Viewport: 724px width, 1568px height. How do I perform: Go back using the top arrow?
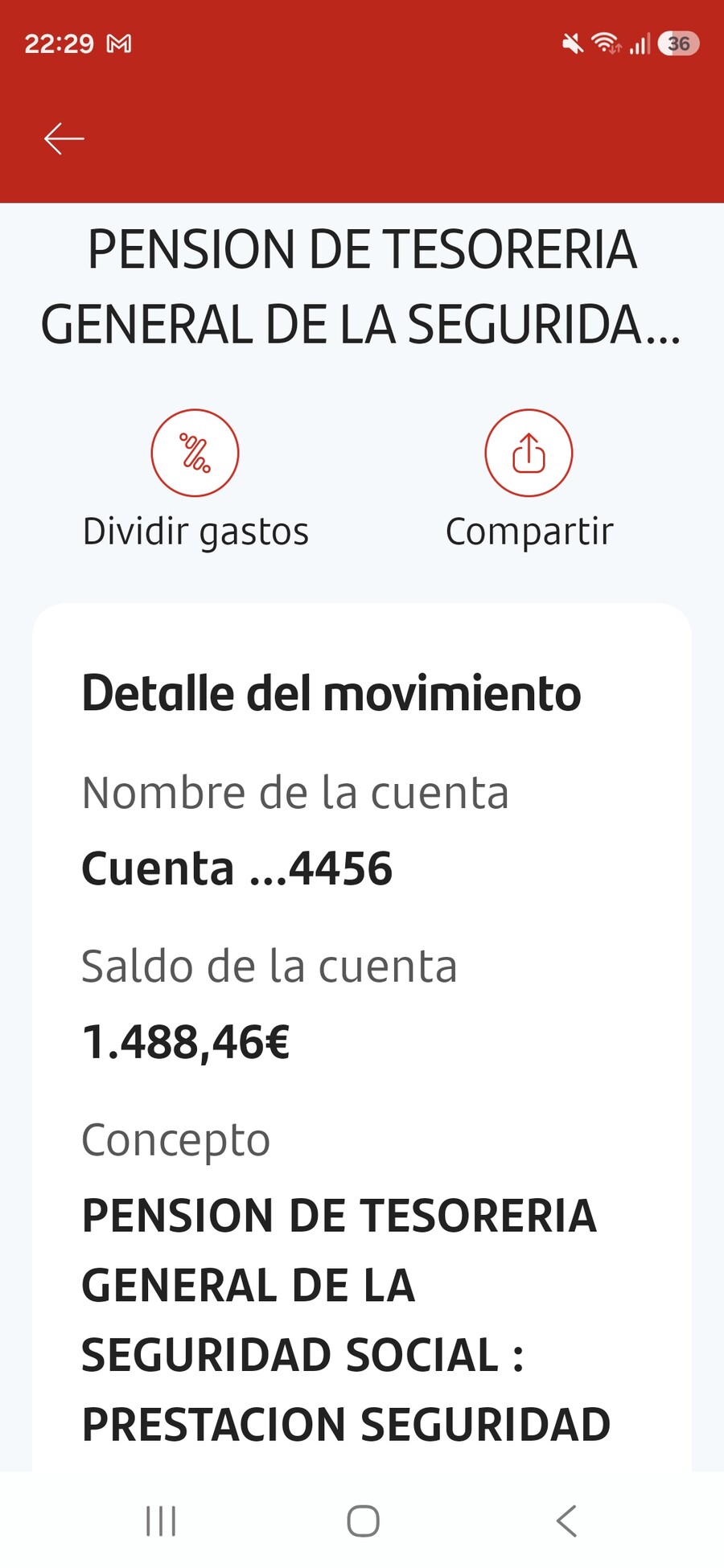(64, 138)
